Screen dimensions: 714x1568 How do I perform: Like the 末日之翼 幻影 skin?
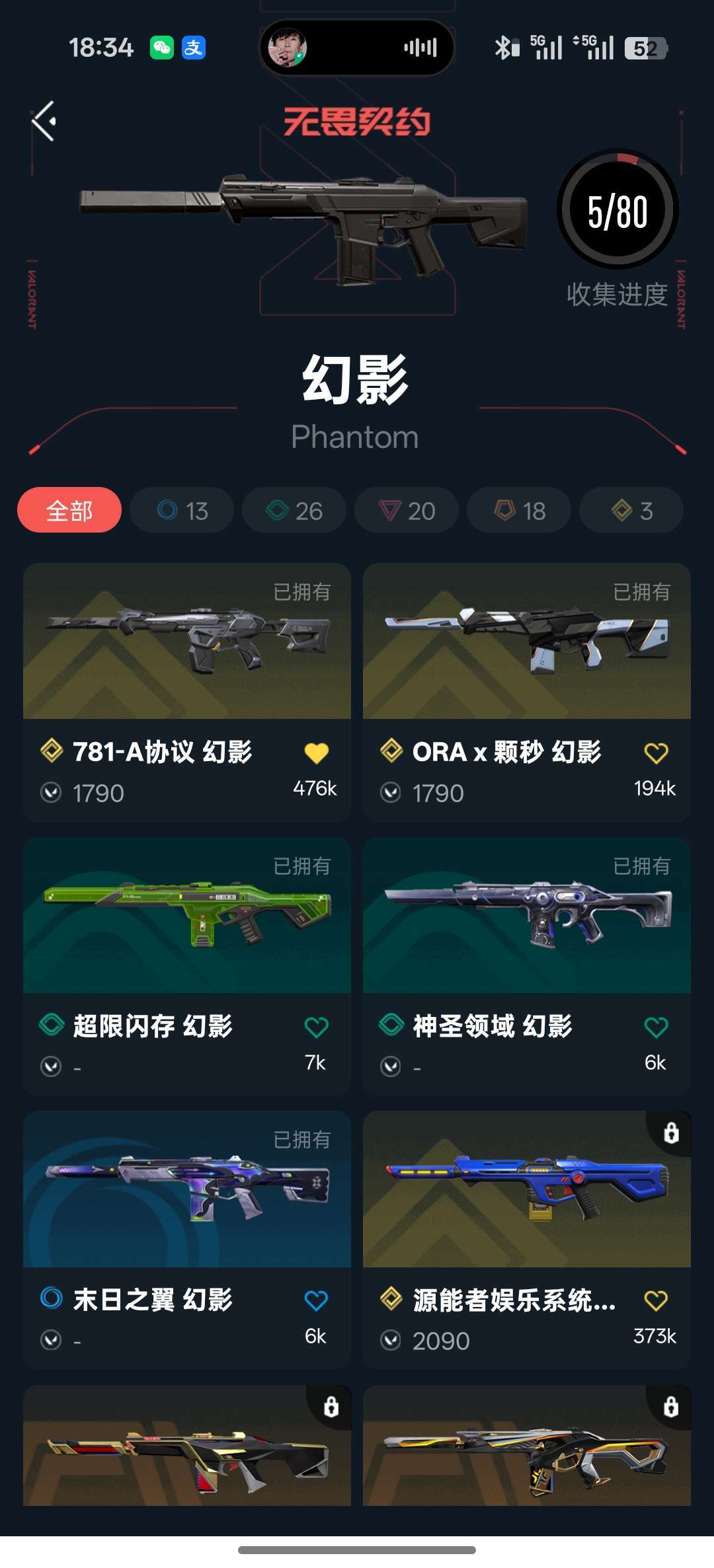[x=316, y=1300]
